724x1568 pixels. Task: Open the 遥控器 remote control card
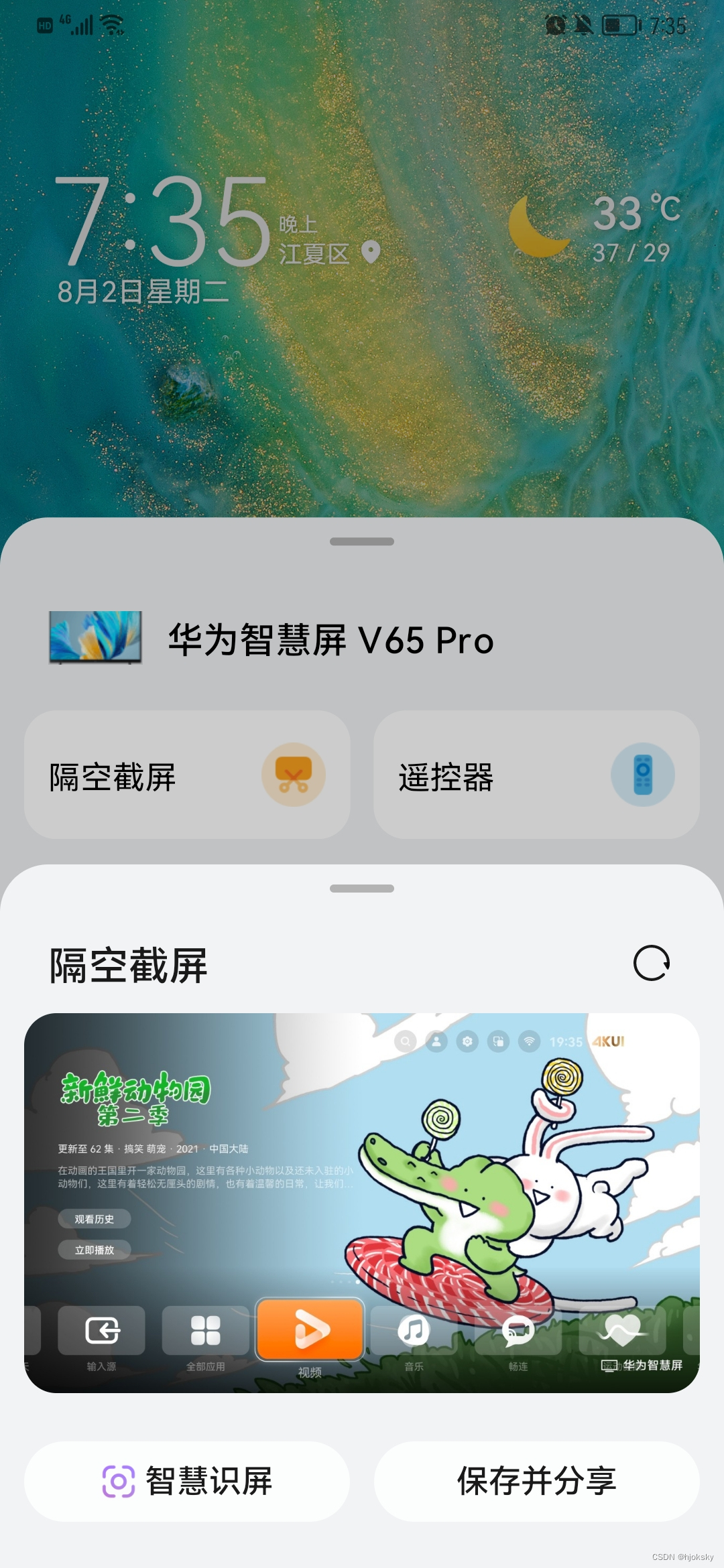536,775
